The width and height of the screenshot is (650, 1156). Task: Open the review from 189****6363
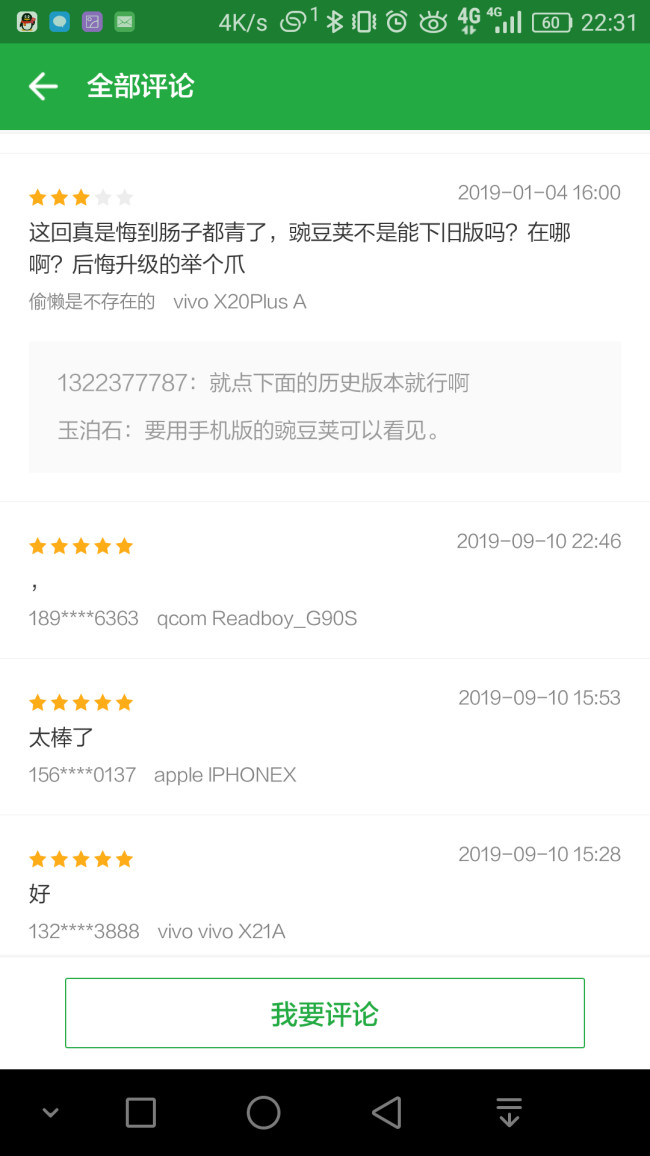(x=324, y=581)
